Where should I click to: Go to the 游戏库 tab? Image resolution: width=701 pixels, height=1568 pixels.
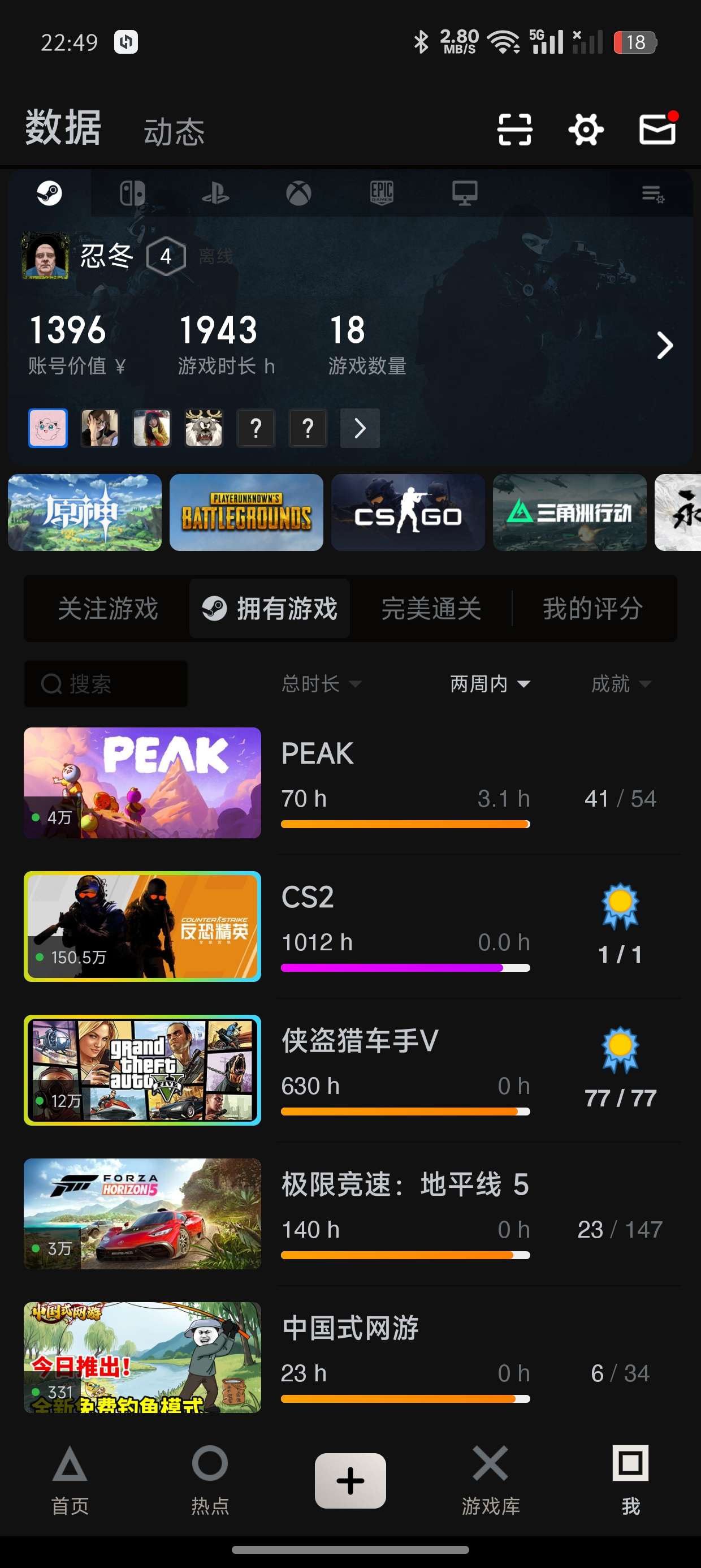[491, 1480]
